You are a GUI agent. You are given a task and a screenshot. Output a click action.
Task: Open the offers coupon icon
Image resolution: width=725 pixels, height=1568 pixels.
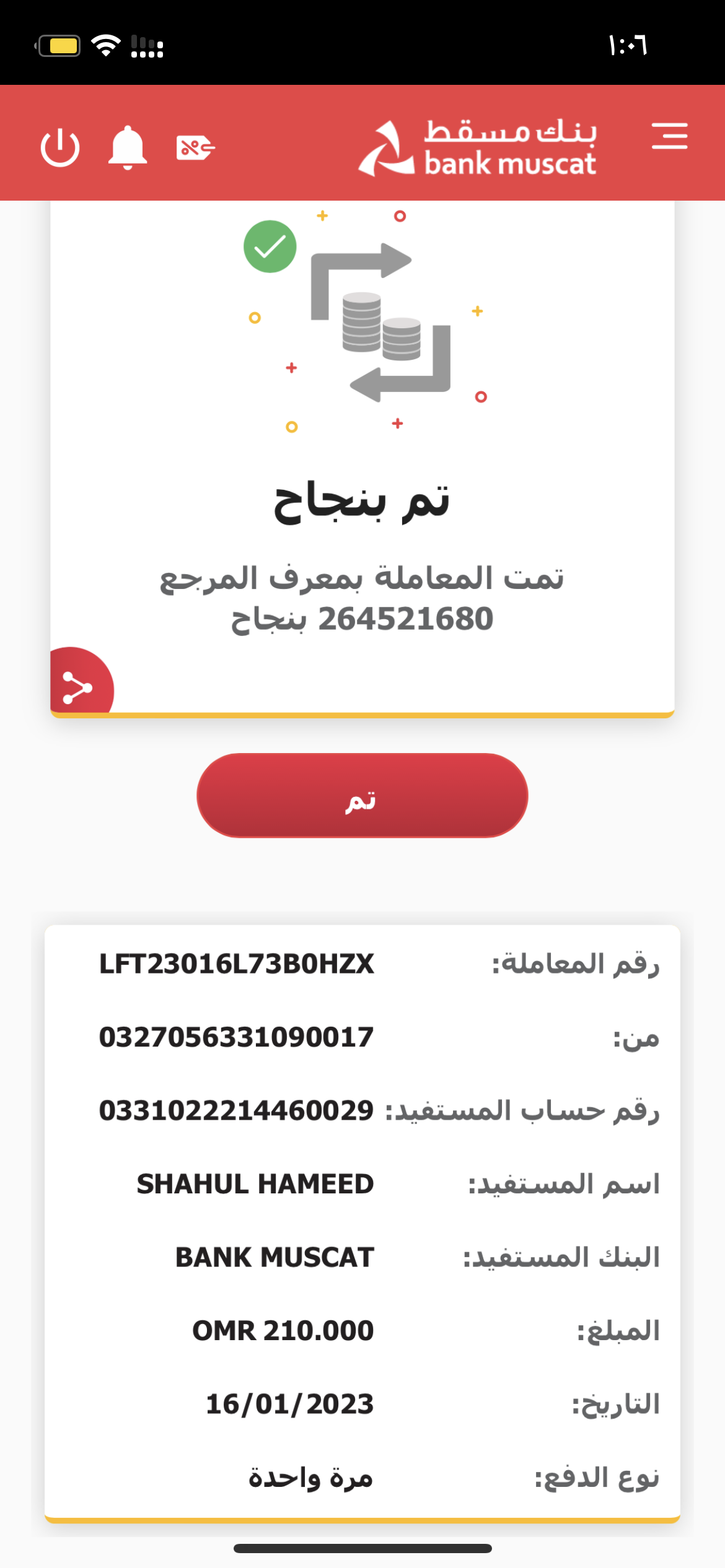(x=195, y=148)
